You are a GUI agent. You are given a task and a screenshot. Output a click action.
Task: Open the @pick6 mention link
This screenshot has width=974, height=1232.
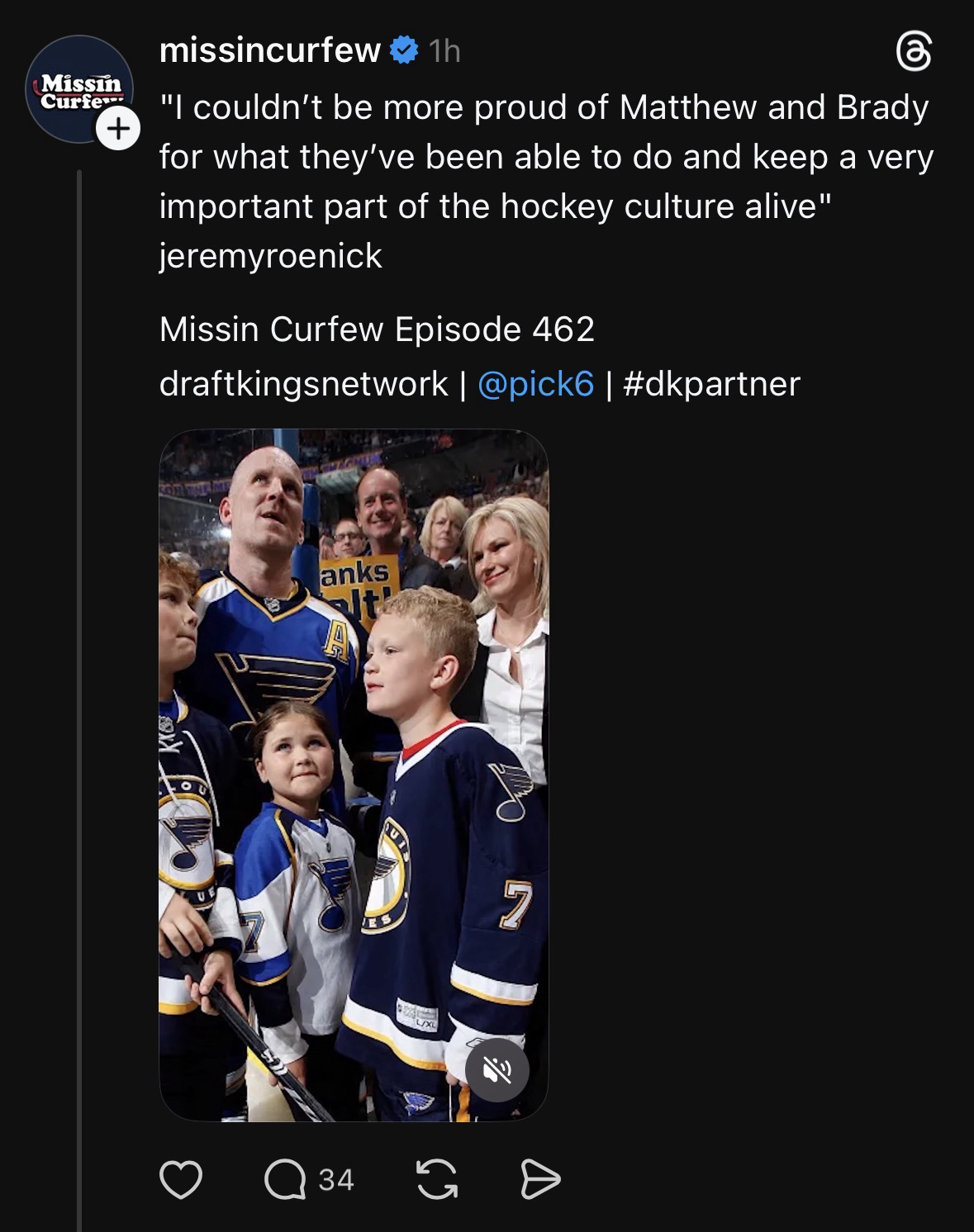535,384
